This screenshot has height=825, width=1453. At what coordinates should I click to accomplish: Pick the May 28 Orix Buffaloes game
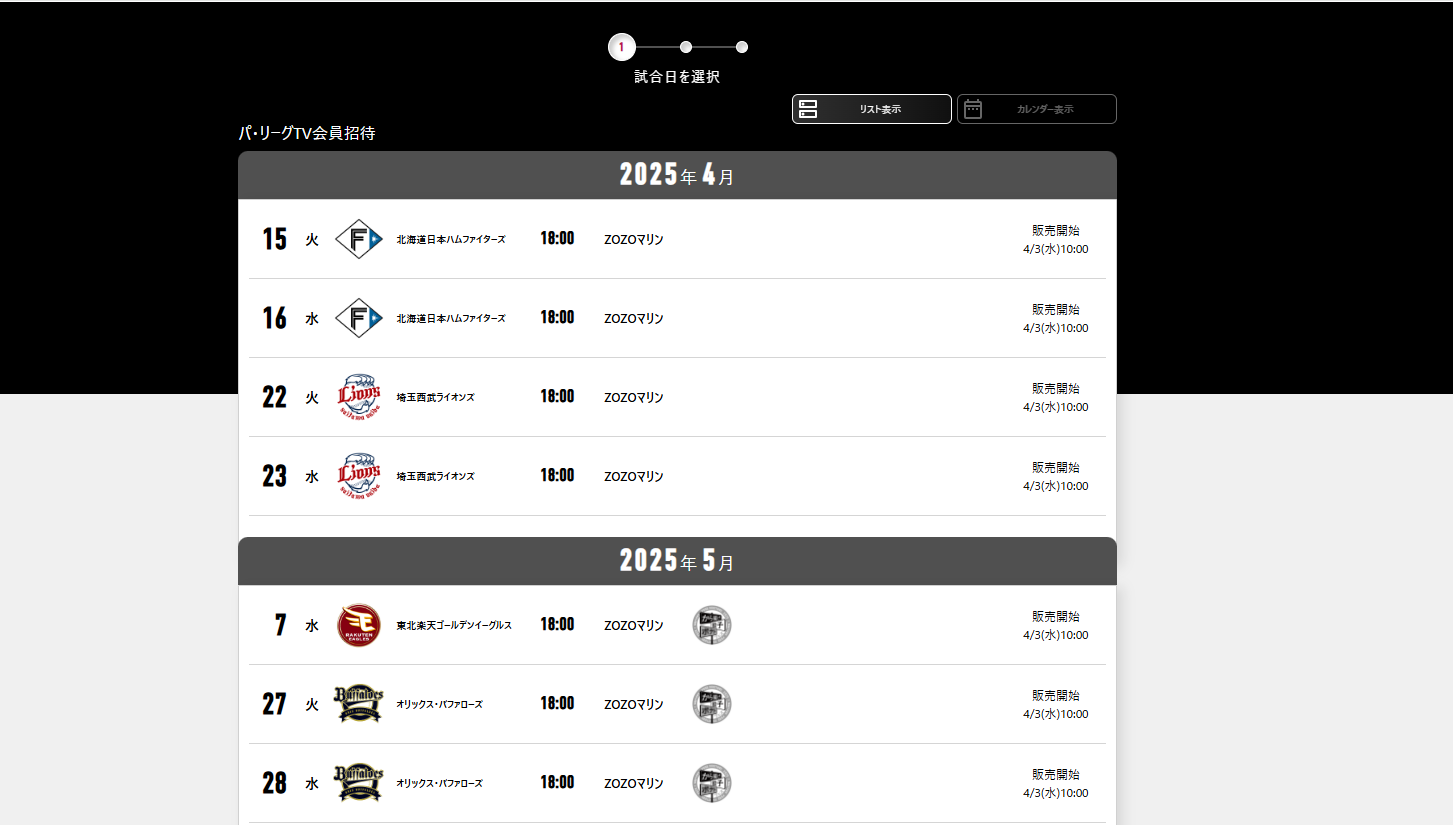click(676, 783)
